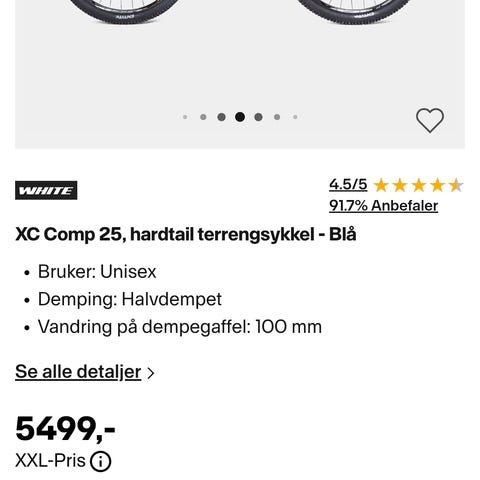
Task: Open the 4.5/5 rating link
Action: point(348,185)
